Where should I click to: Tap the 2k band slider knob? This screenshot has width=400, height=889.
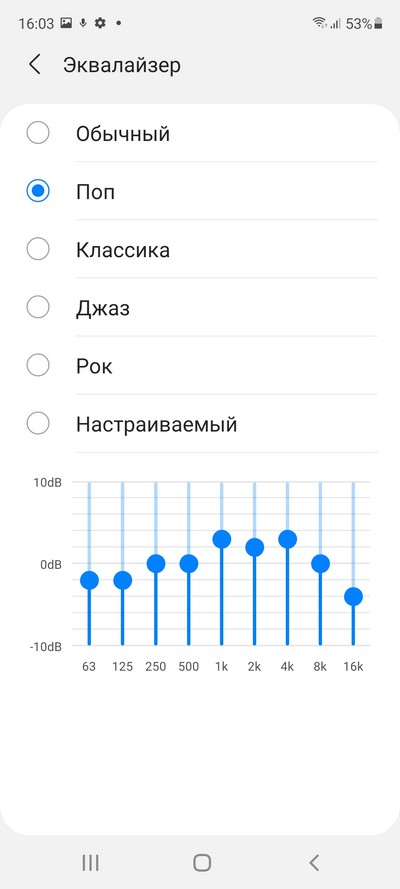coord(254,547)
